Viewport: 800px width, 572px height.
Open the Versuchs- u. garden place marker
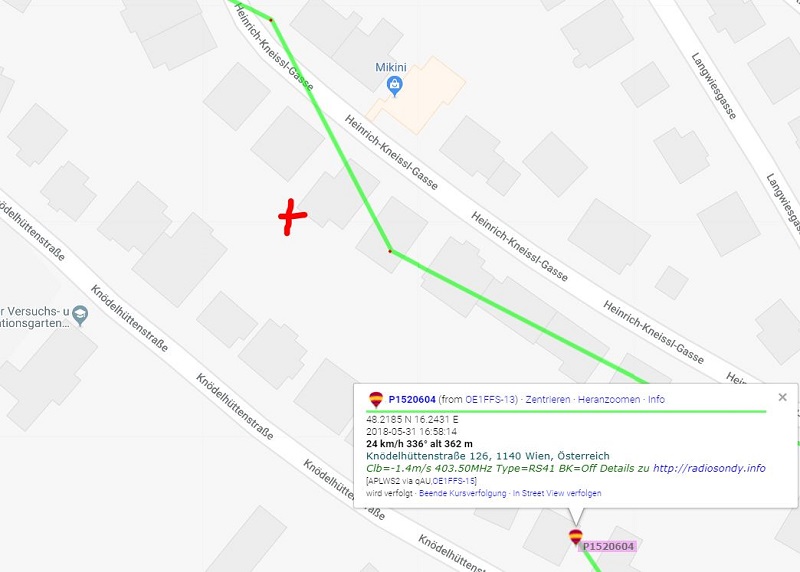[x=81, y=316]
